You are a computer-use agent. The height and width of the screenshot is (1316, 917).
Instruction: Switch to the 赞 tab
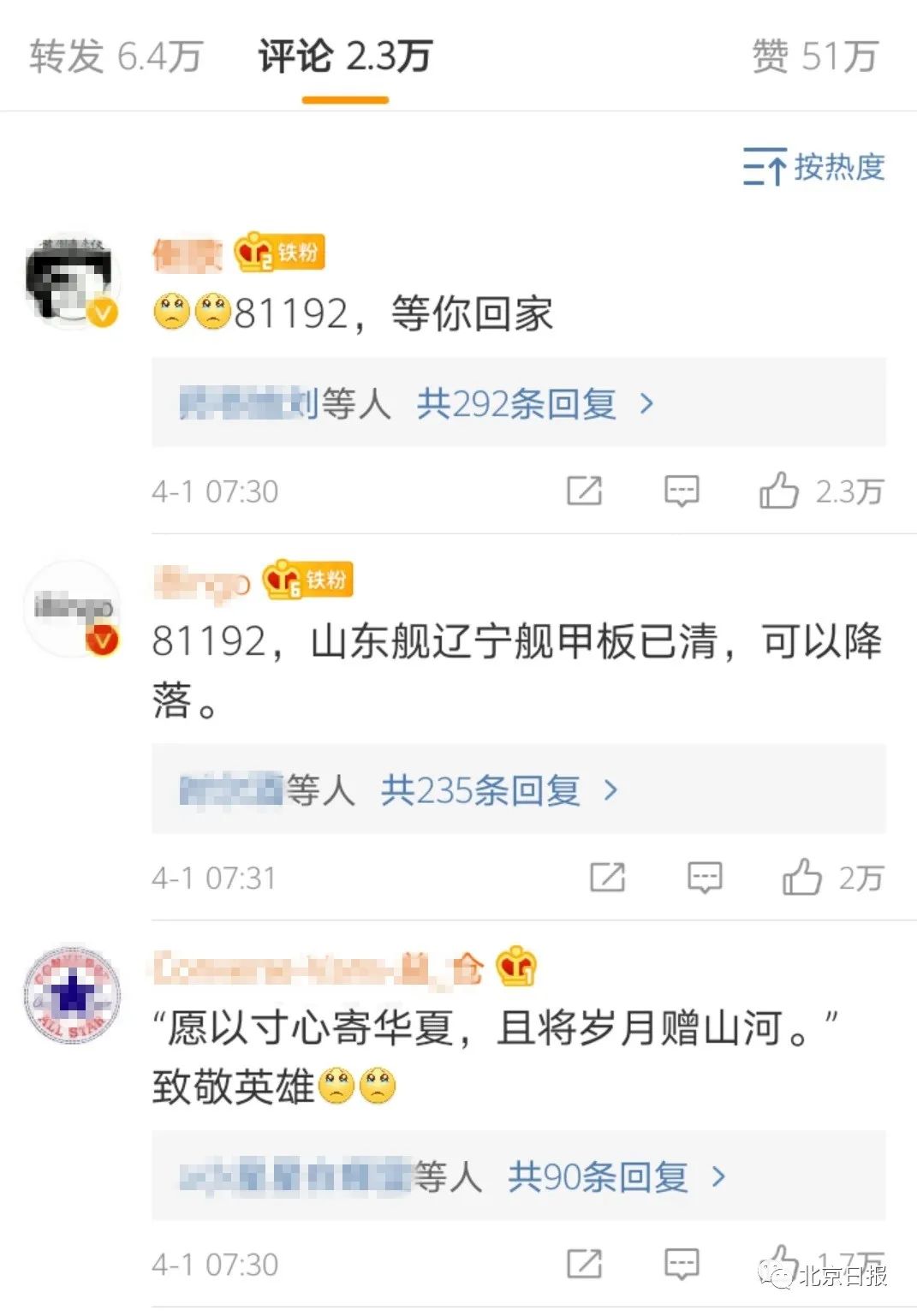point(814,57)
